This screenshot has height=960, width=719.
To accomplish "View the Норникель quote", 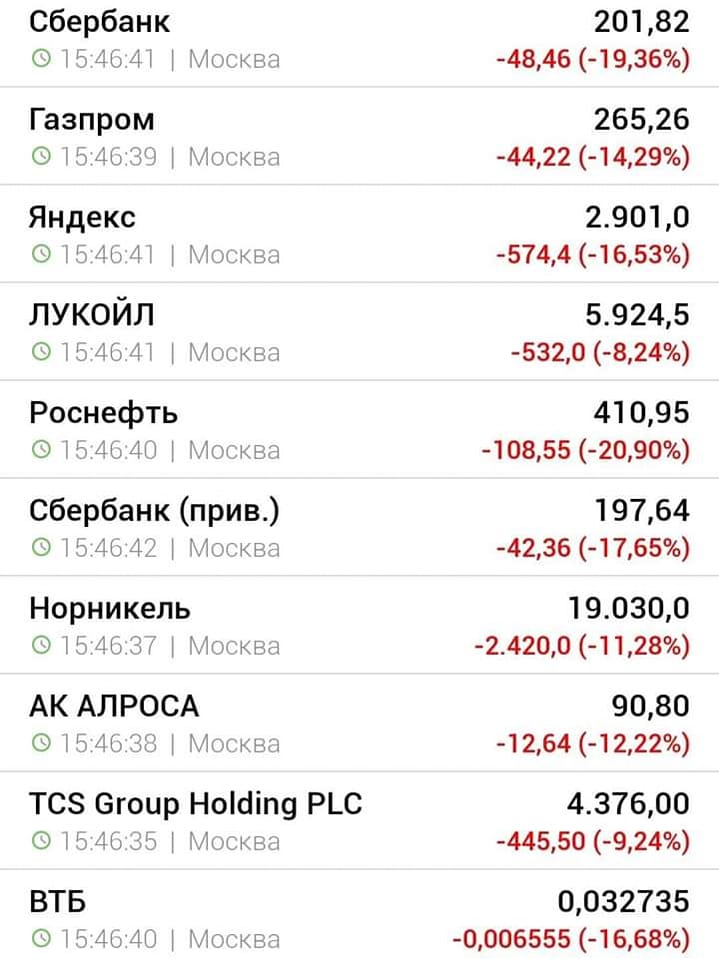I will (110, 608).
